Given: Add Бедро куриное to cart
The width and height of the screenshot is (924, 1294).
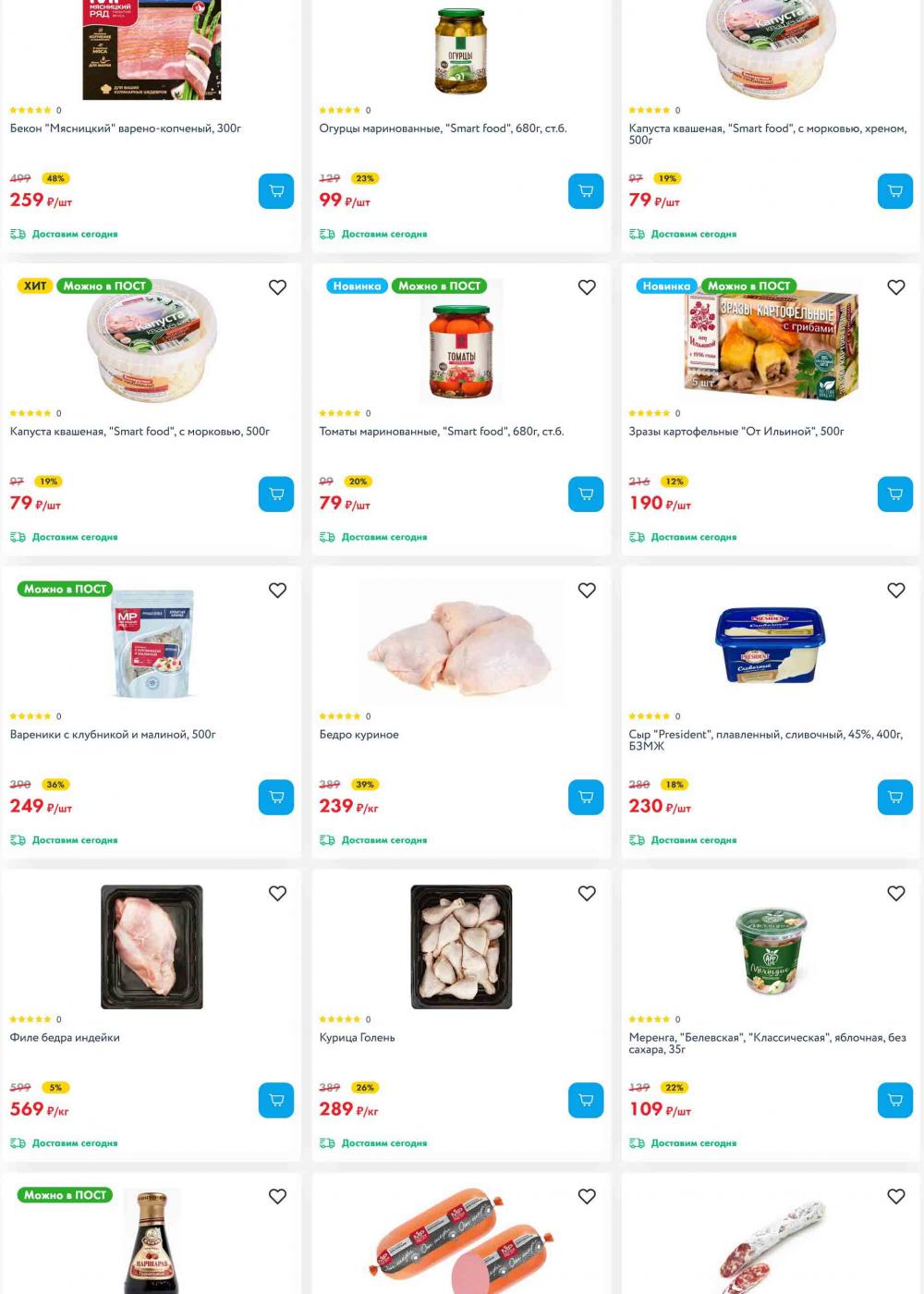Looking at the screenshot, I should (x=585, y=798).
